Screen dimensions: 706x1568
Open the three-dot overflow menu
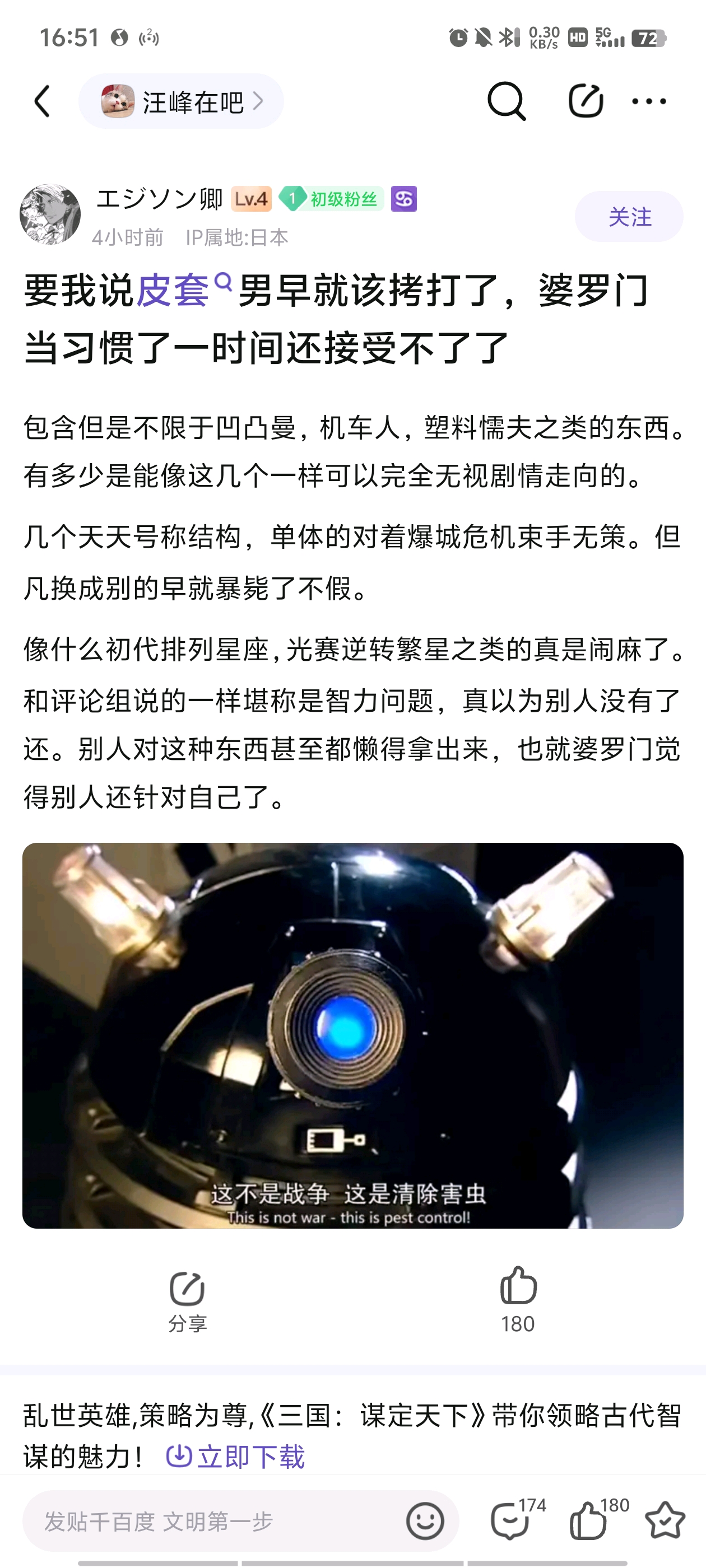[x=649, y=101]
